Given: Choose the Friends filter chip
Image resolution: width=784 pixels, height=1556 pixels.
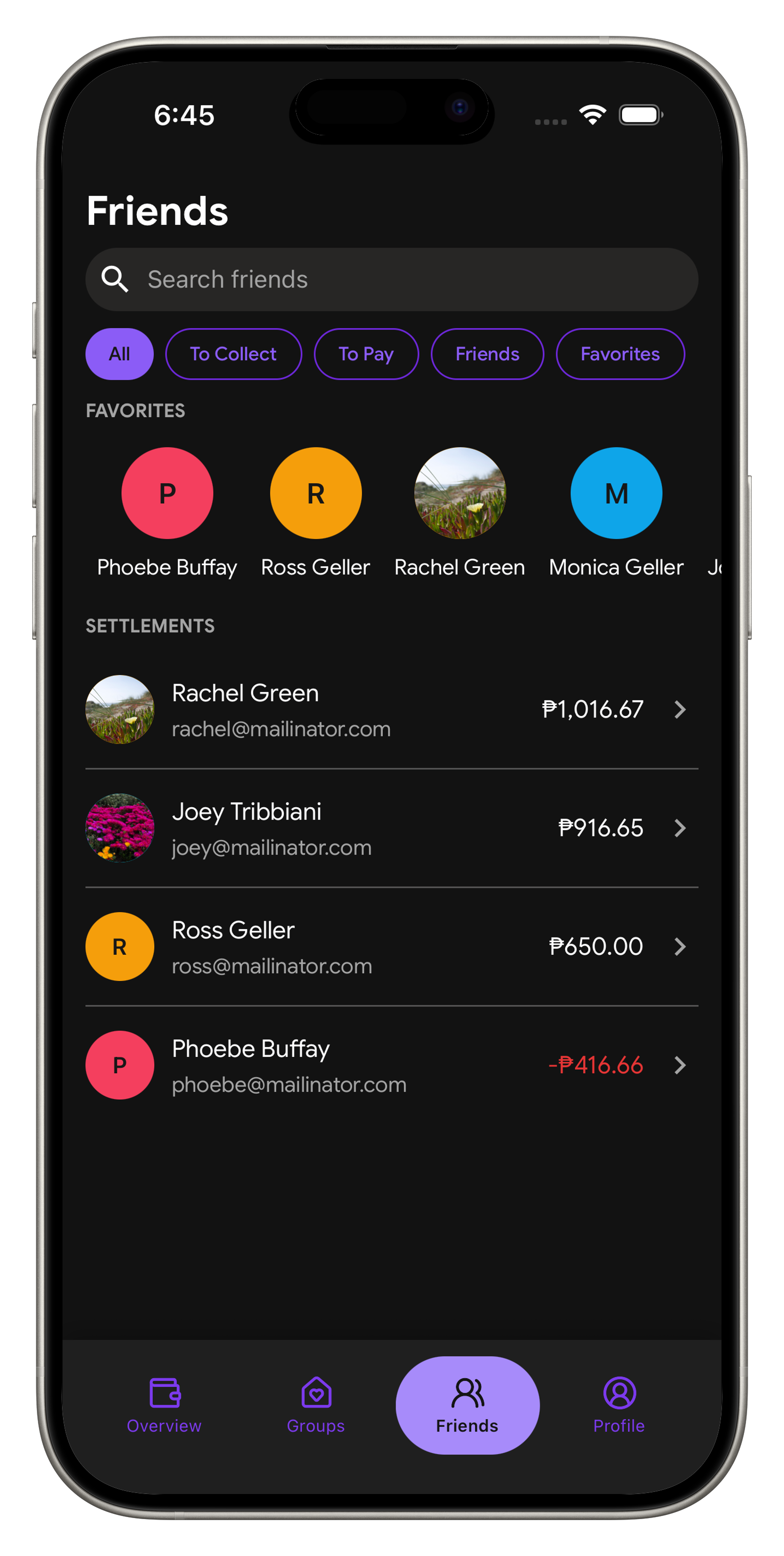Looking at the screenshot, I should point(487,354).
